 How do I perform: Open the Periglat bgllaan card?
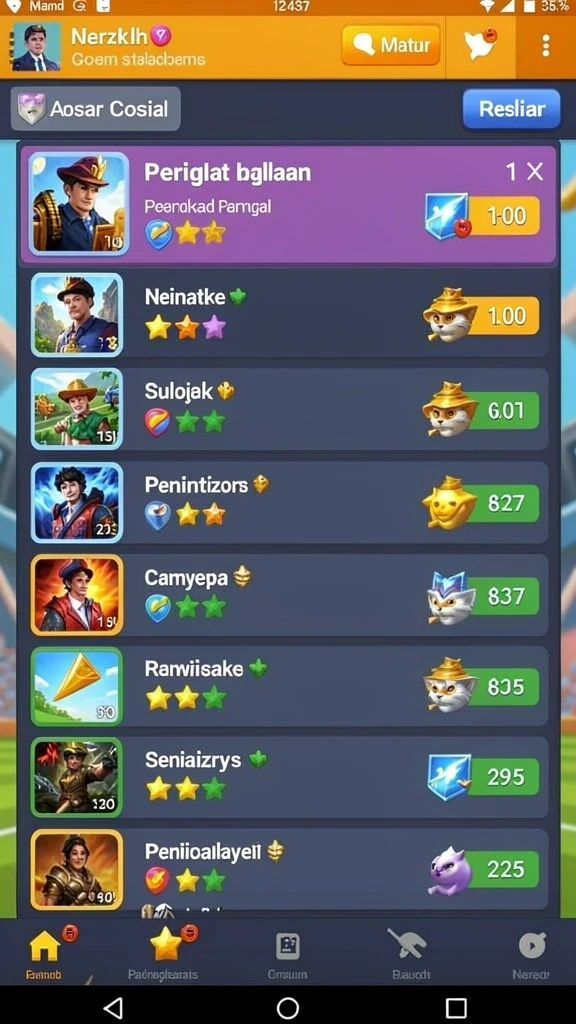[288, 204]
